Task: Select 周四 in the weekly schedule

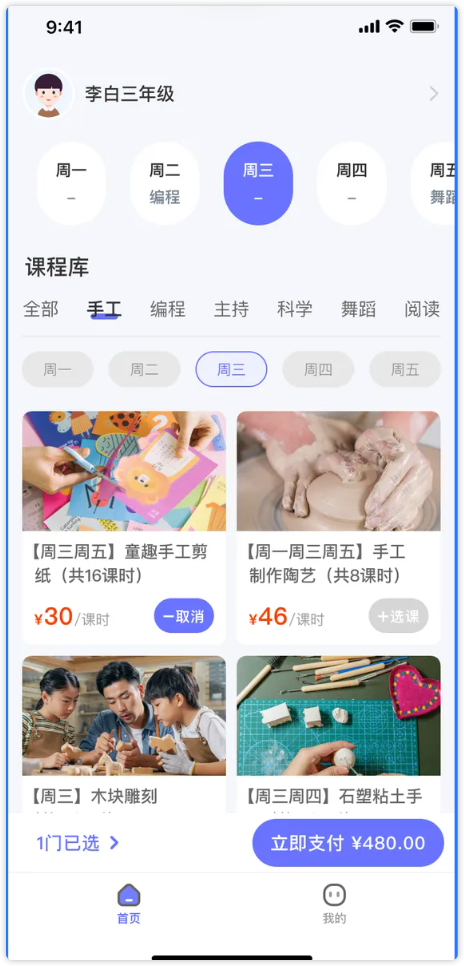Action: [351, 183]
